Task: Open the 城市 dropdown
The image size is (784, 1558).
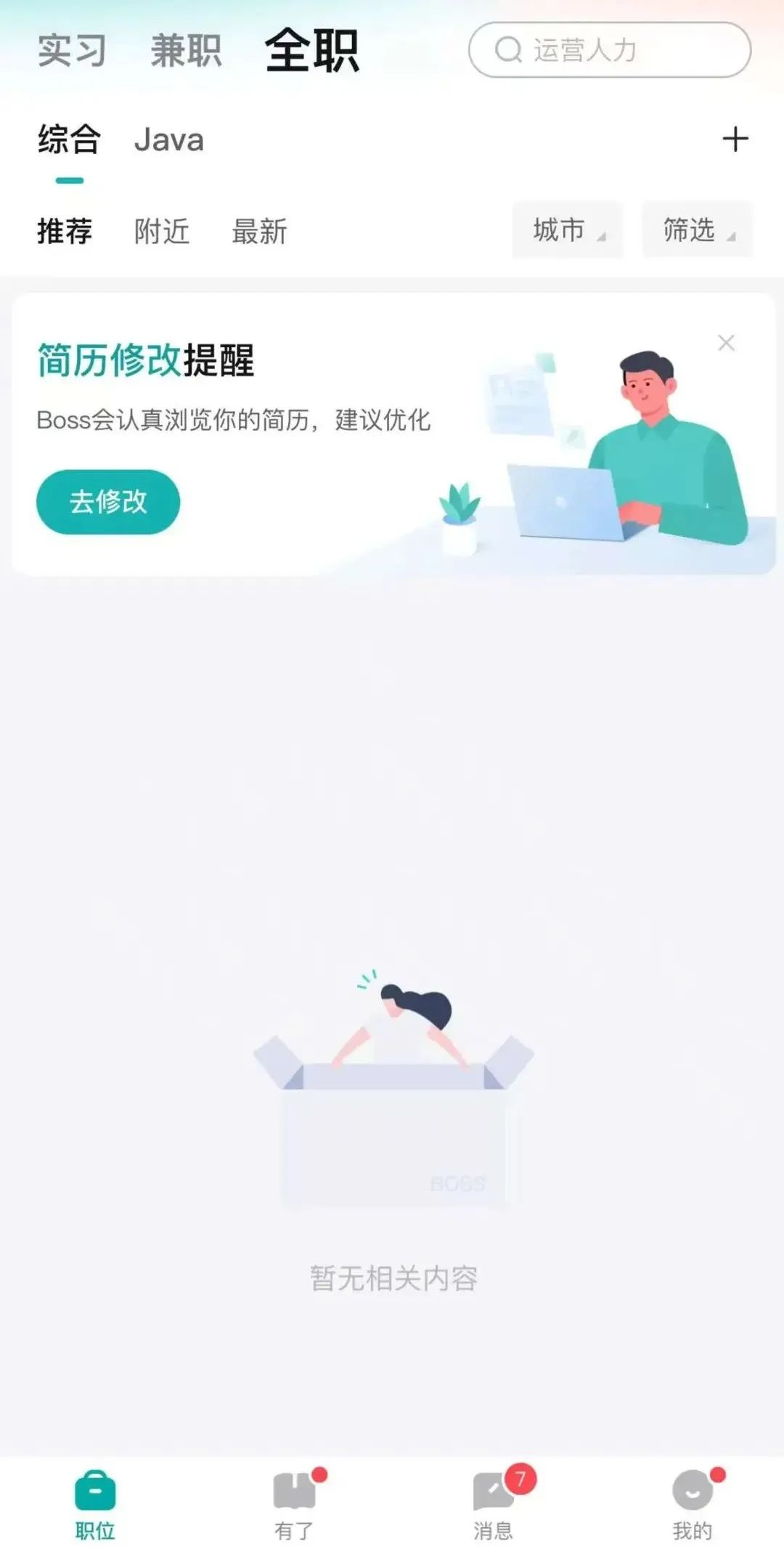Action: (567, 230)
